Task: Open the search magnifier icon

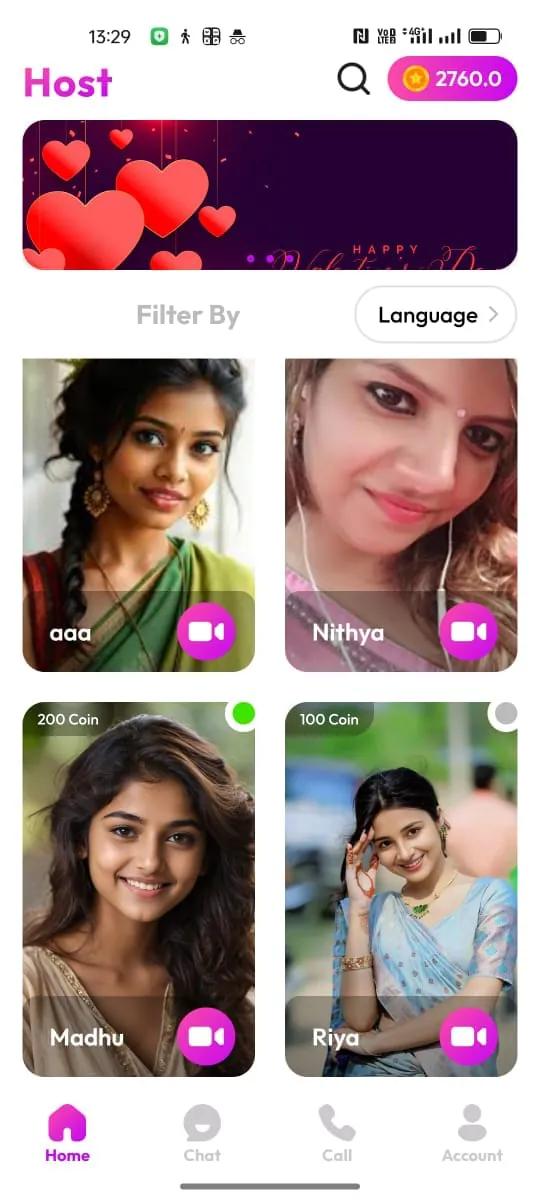Action: (x=353, y=78)
